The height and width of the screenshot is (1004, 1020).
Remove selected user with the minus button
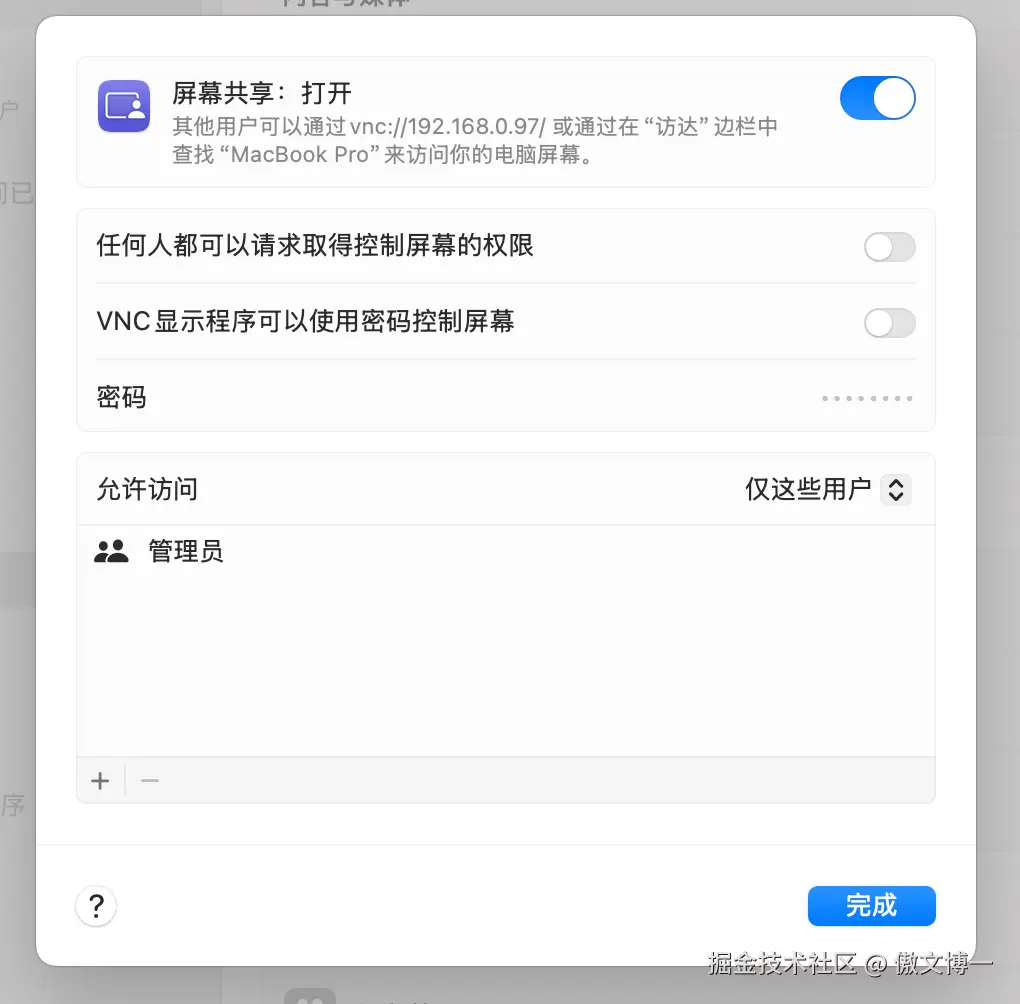coord(150,781)
